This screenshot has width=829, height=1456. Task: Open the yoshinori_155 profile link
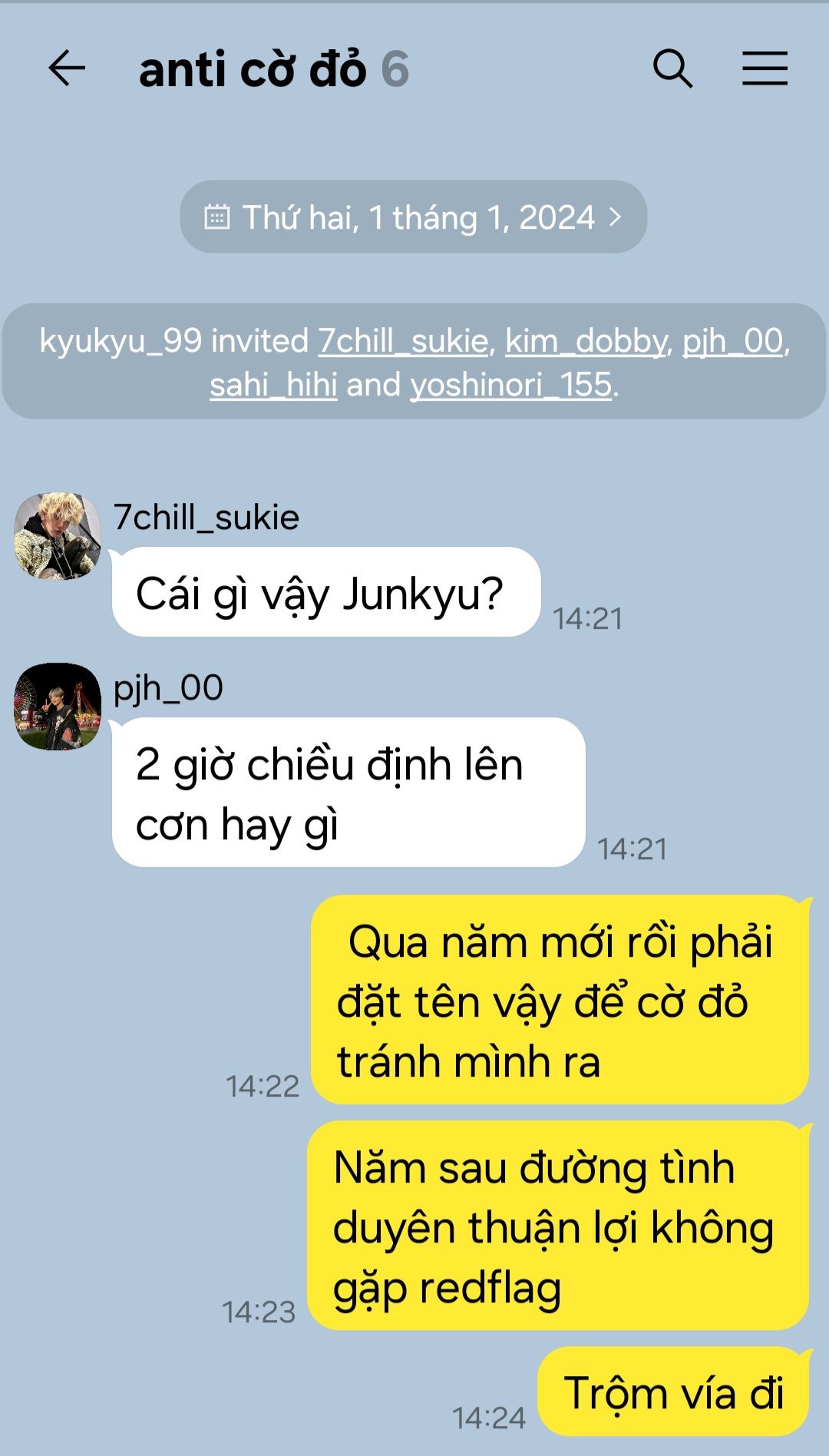click(x=510, y=385)
